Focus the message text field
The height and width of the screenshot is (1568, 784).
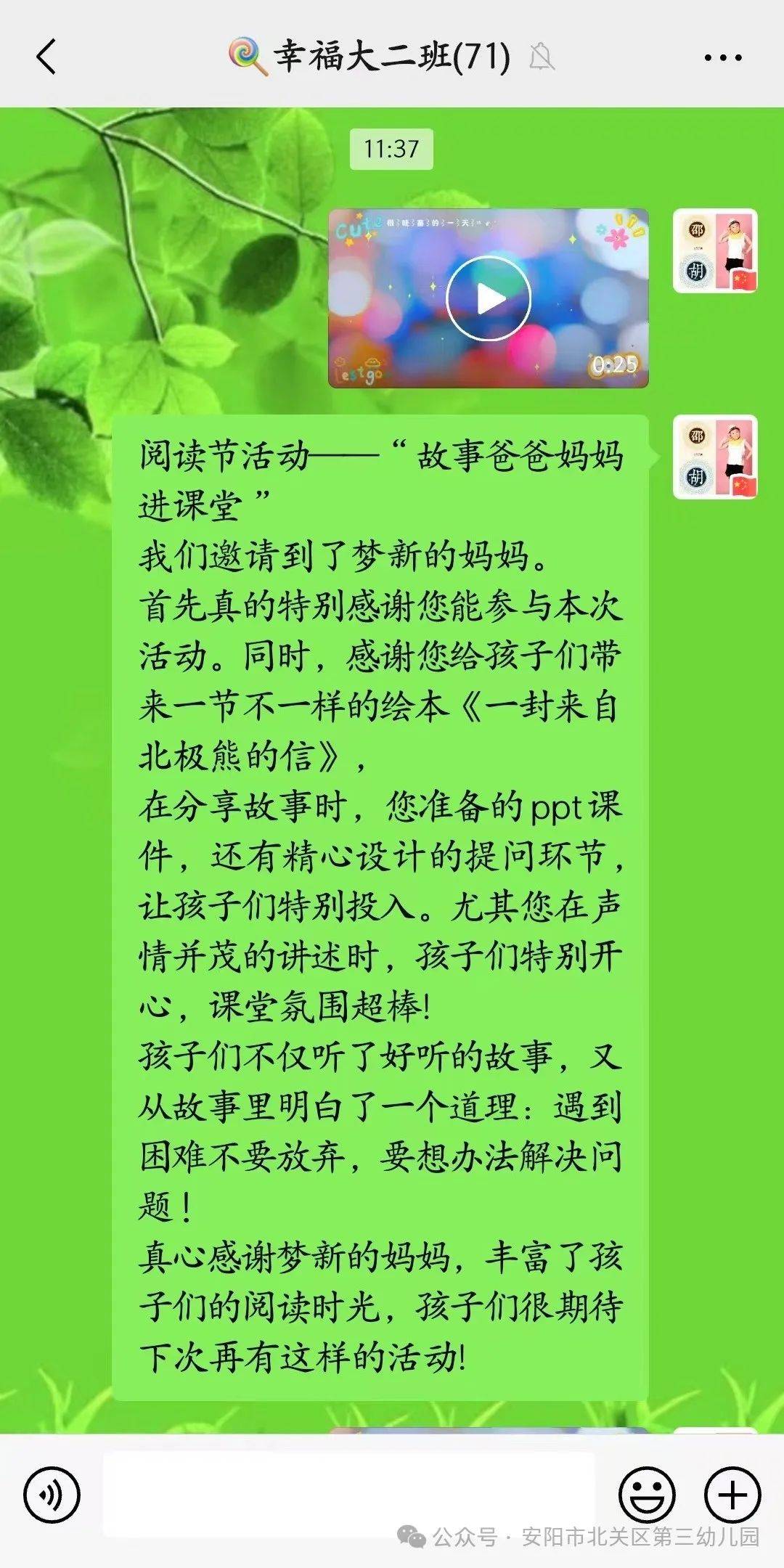coord(349,1495)
